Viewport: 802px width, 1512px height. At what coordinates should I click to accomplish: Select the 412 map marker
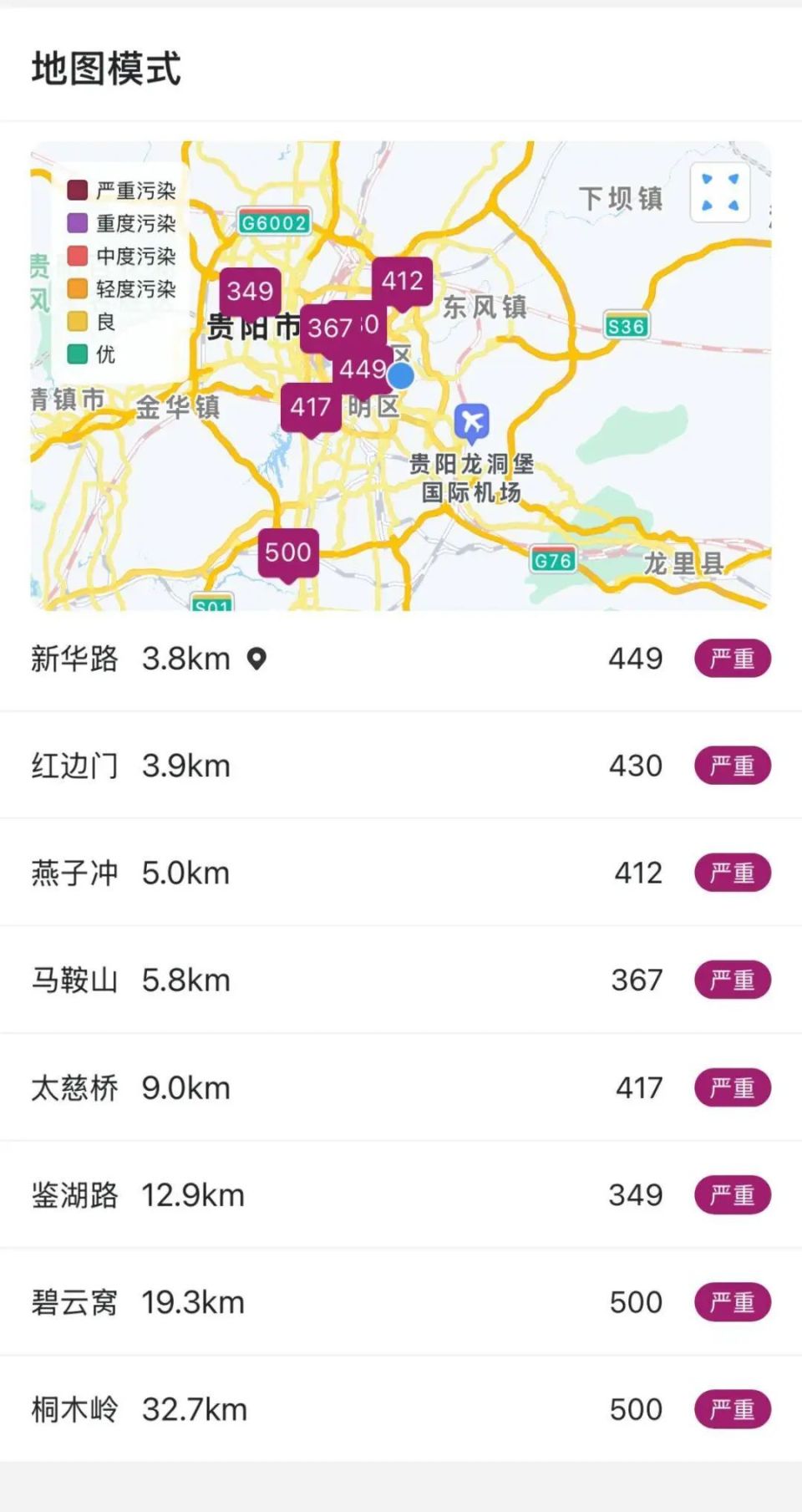click(x=402, y=282)
